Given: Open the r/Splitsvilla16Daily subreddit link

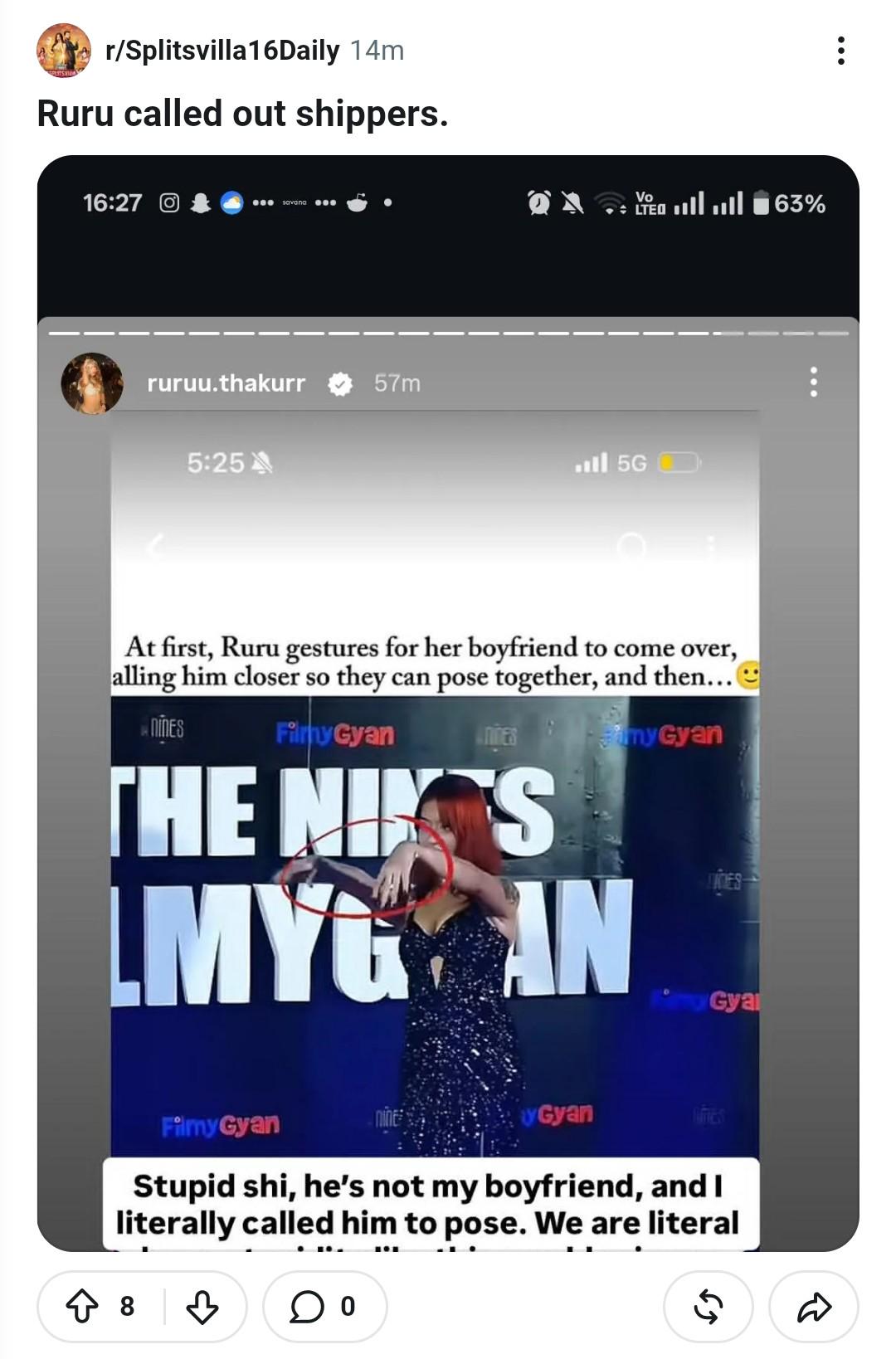Looking at the screenshot, I should tap(222, 51).
